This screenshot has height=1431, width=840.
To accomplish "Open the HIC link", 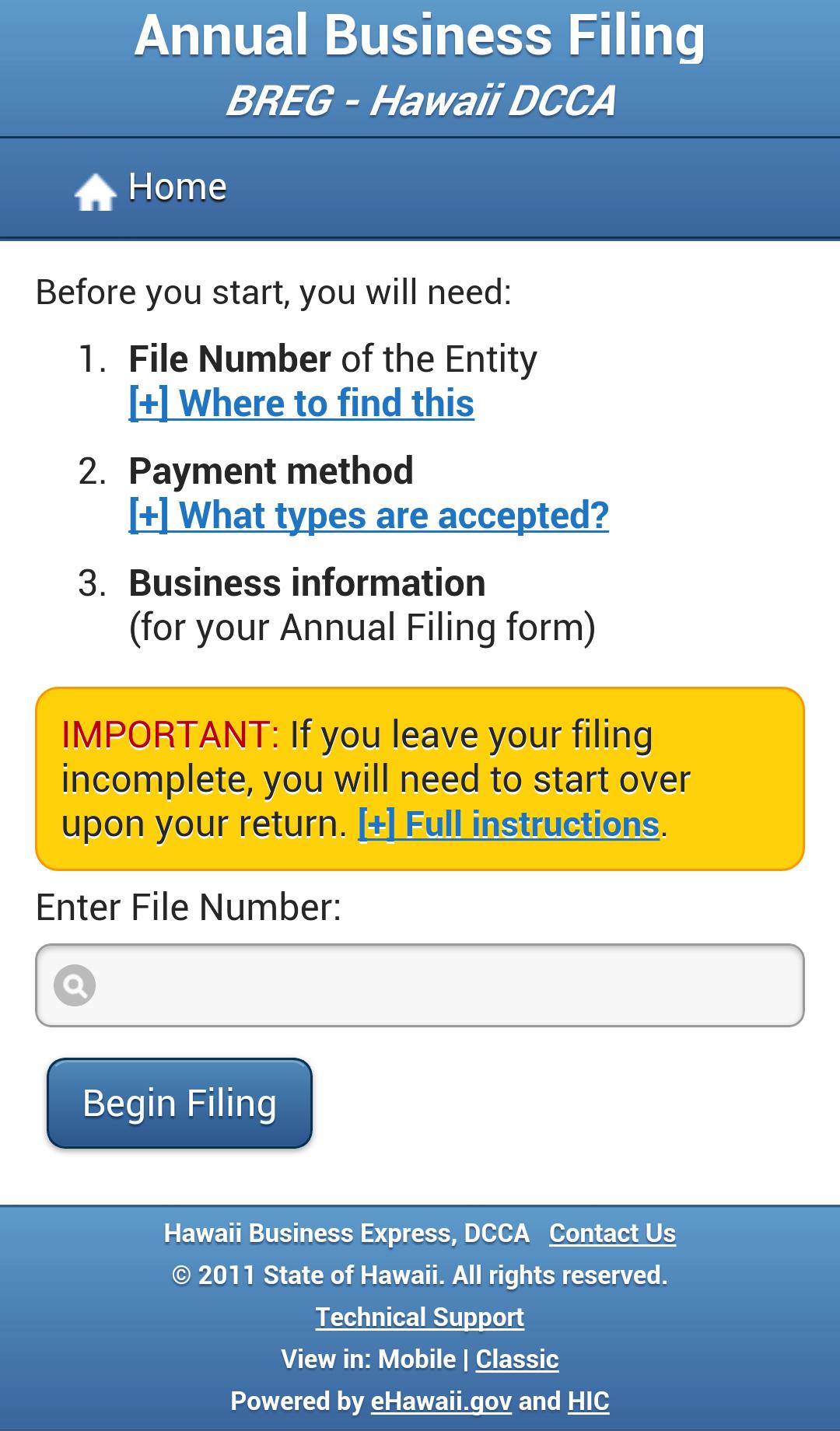I will pos(588,1401).
